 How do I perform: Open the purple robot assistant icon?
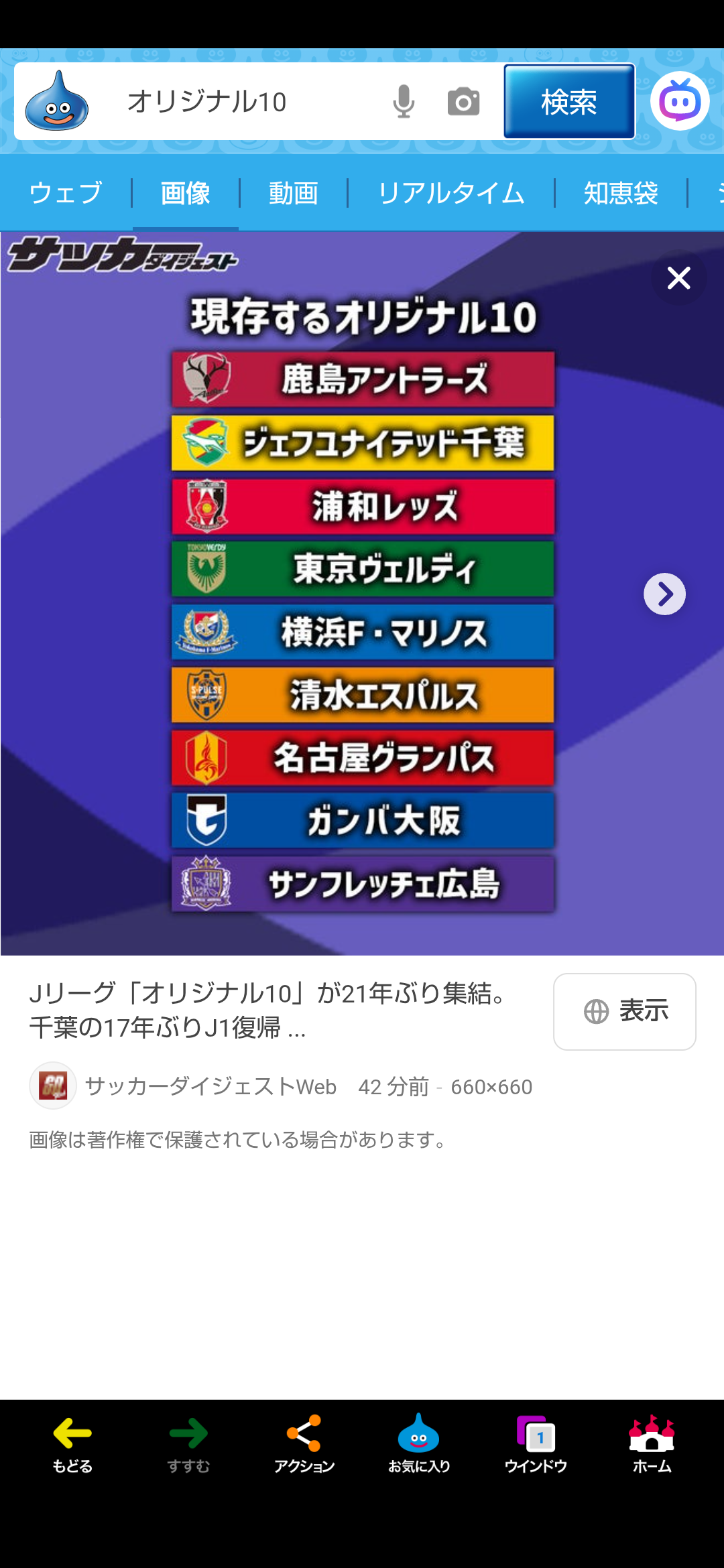[680, 102]
